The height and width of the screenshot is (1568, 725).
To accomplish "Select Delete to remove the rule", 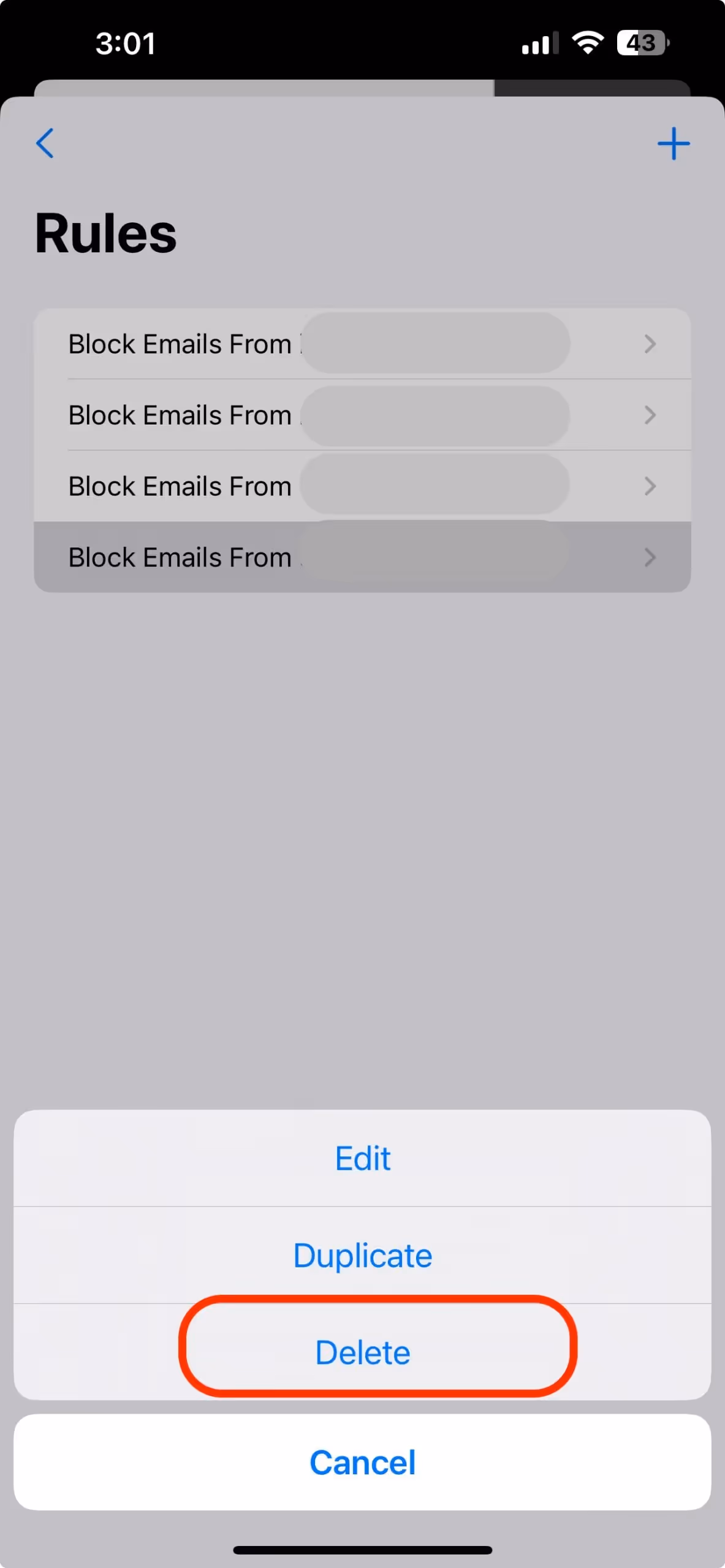I will 362,1352.
